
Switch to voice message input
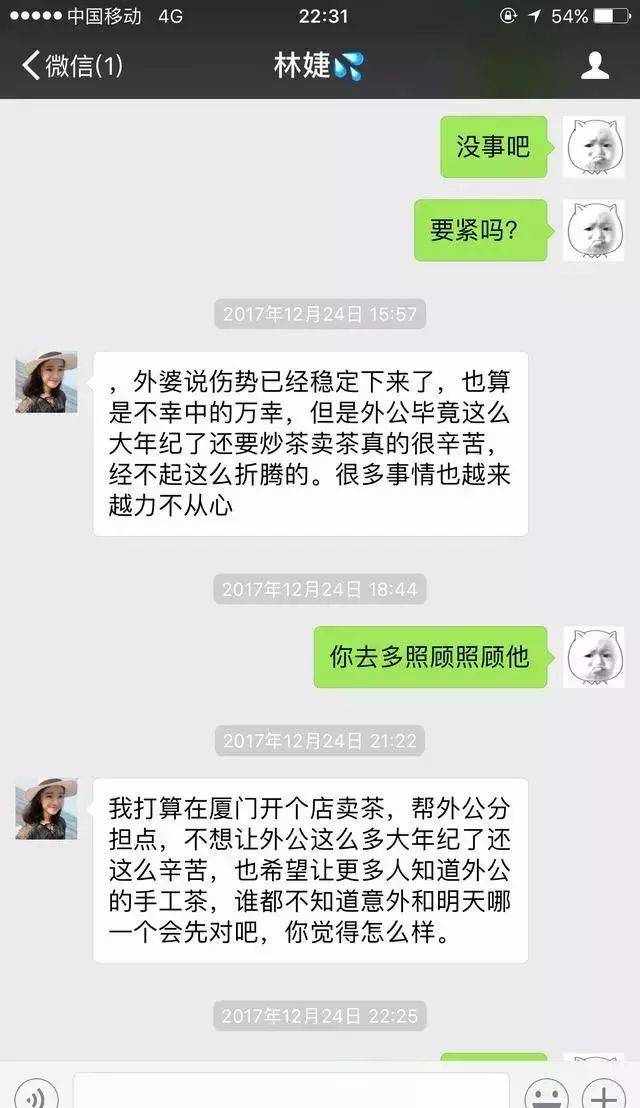coord(35,1094)
